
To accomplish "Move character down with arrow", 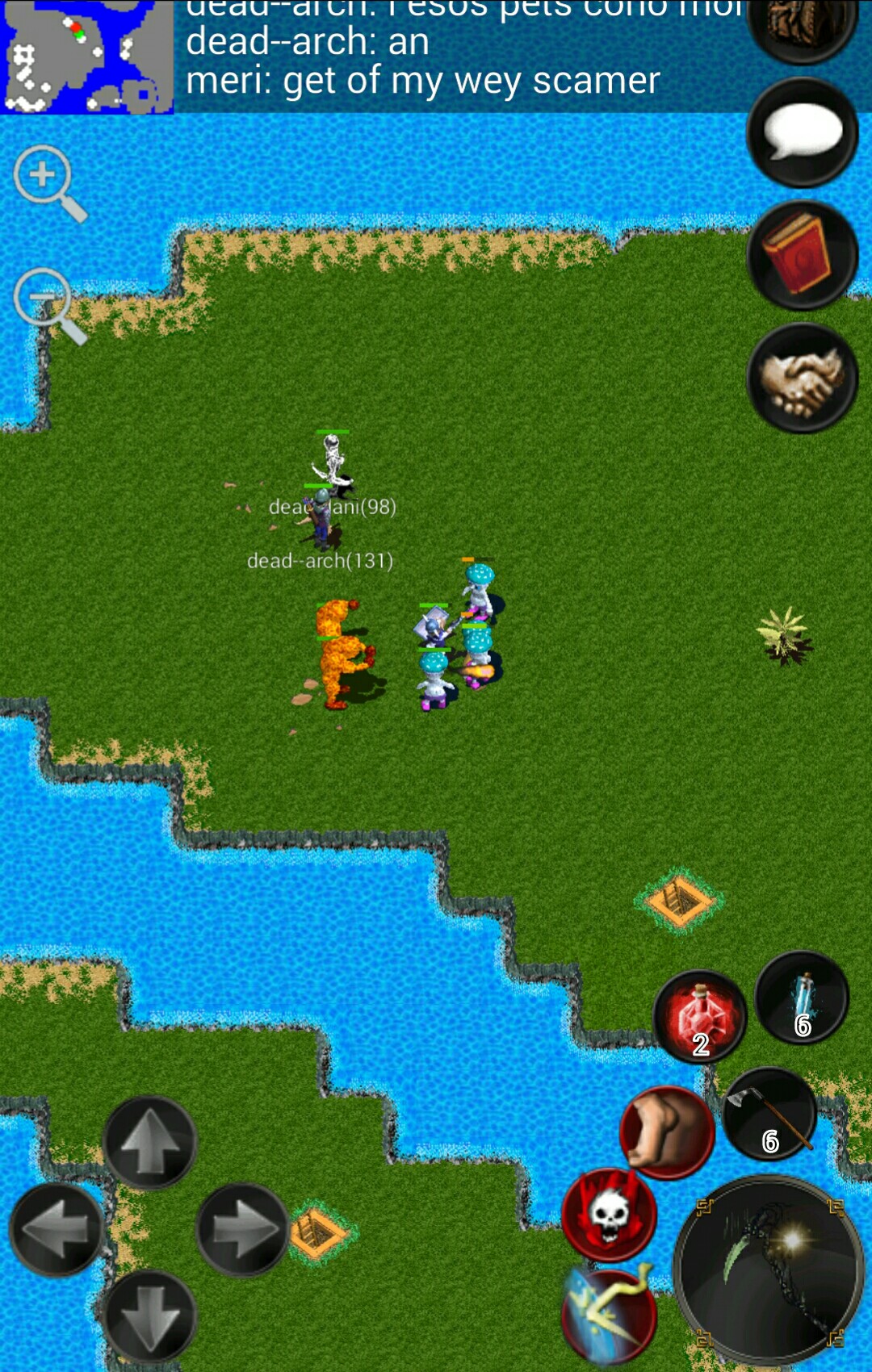I will (x=149, y=1316).
